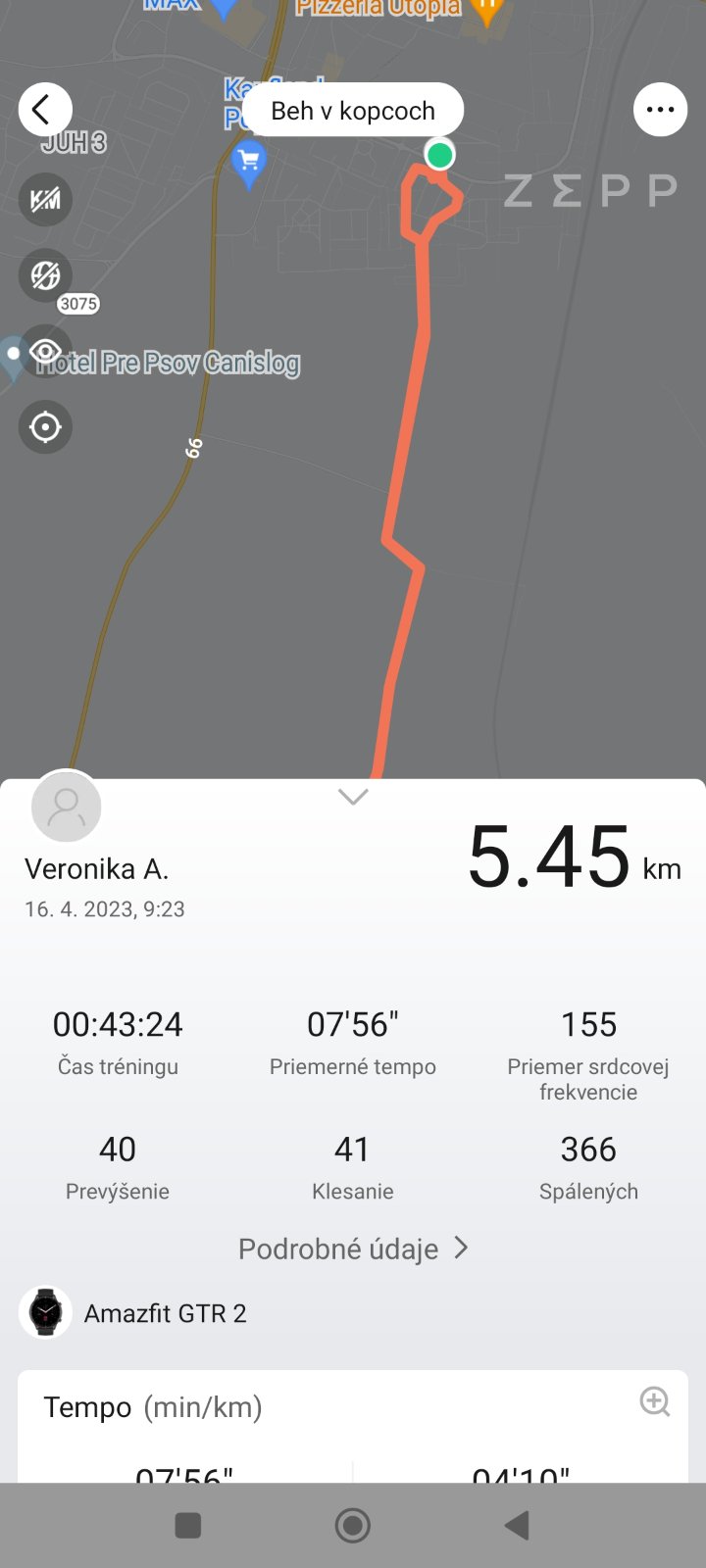The height and width of the screenshot is (1568, 706).
Task: Toggle kilometer markers on the map
Action: pos(45,200)
